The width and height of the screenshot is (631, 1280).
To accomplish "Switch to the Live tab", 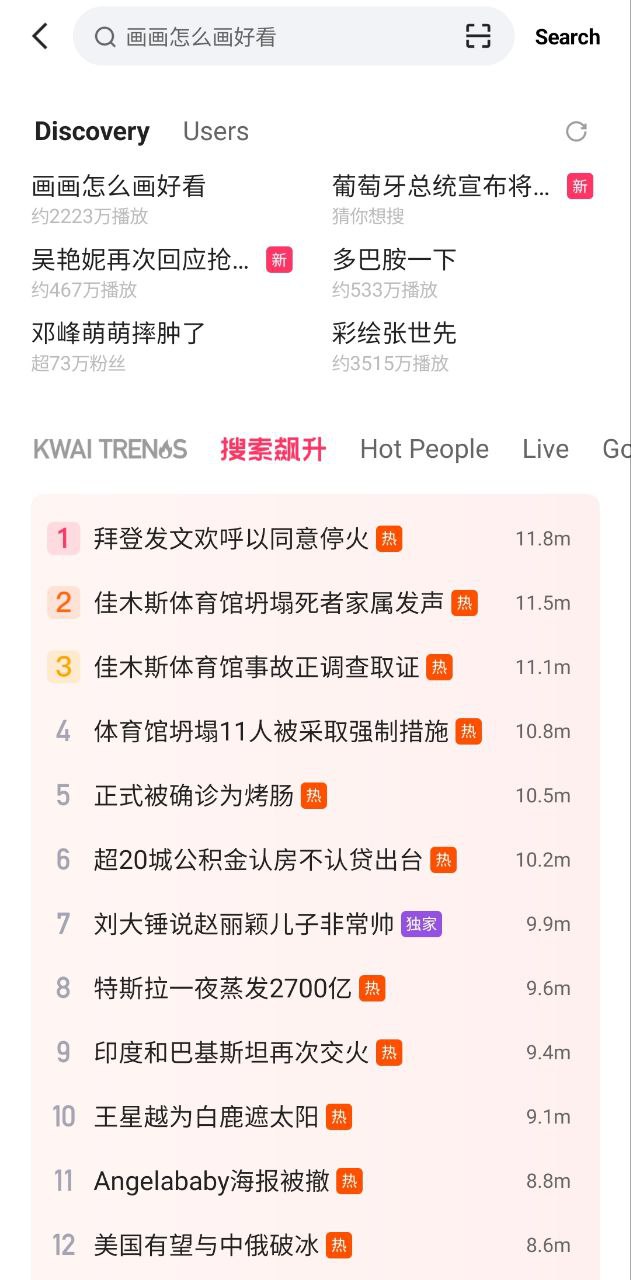I will point(545,449).
